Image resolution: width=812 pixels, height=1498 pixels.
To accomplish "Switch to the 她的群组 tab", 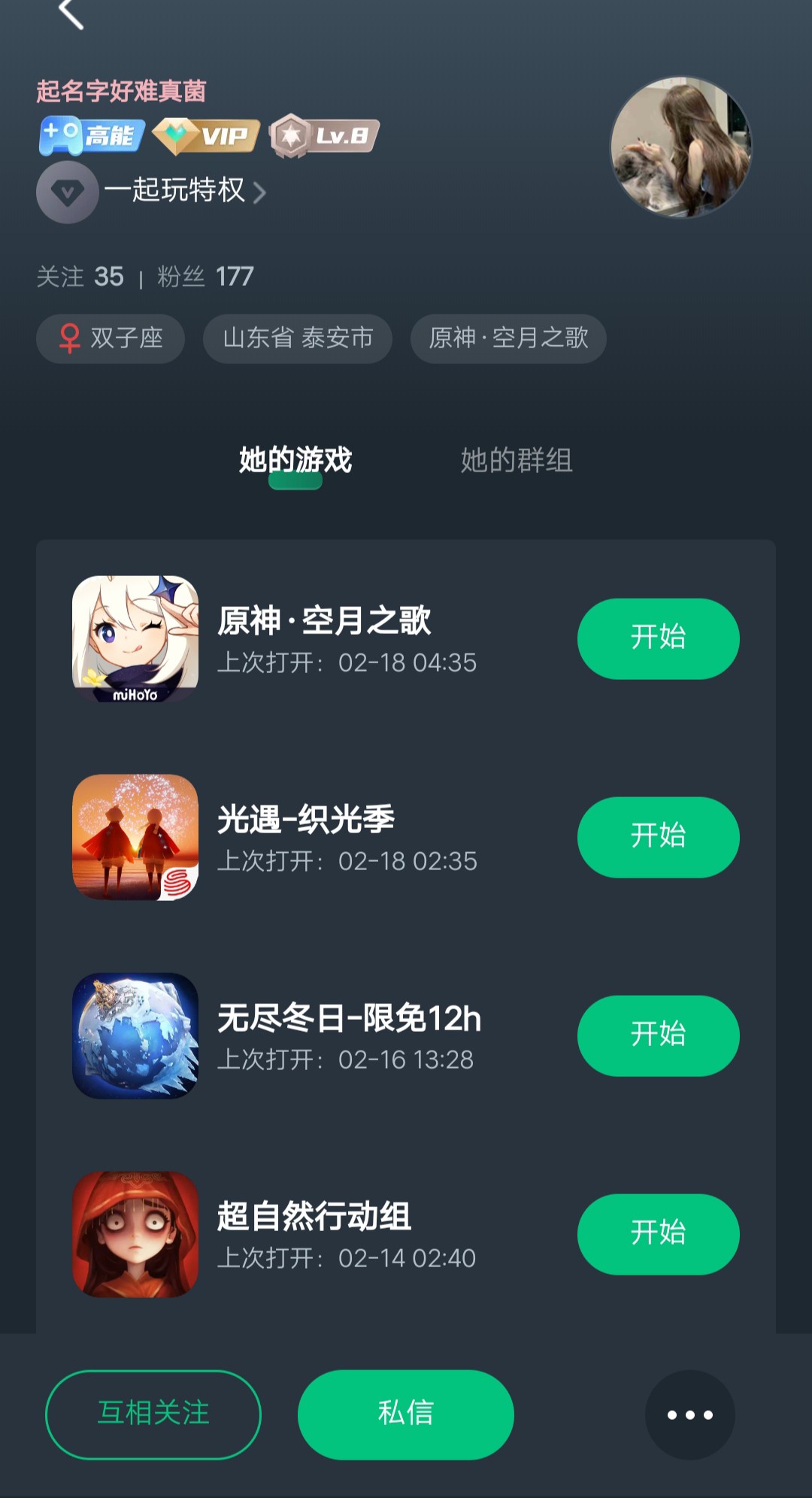I will click(517, 460).
